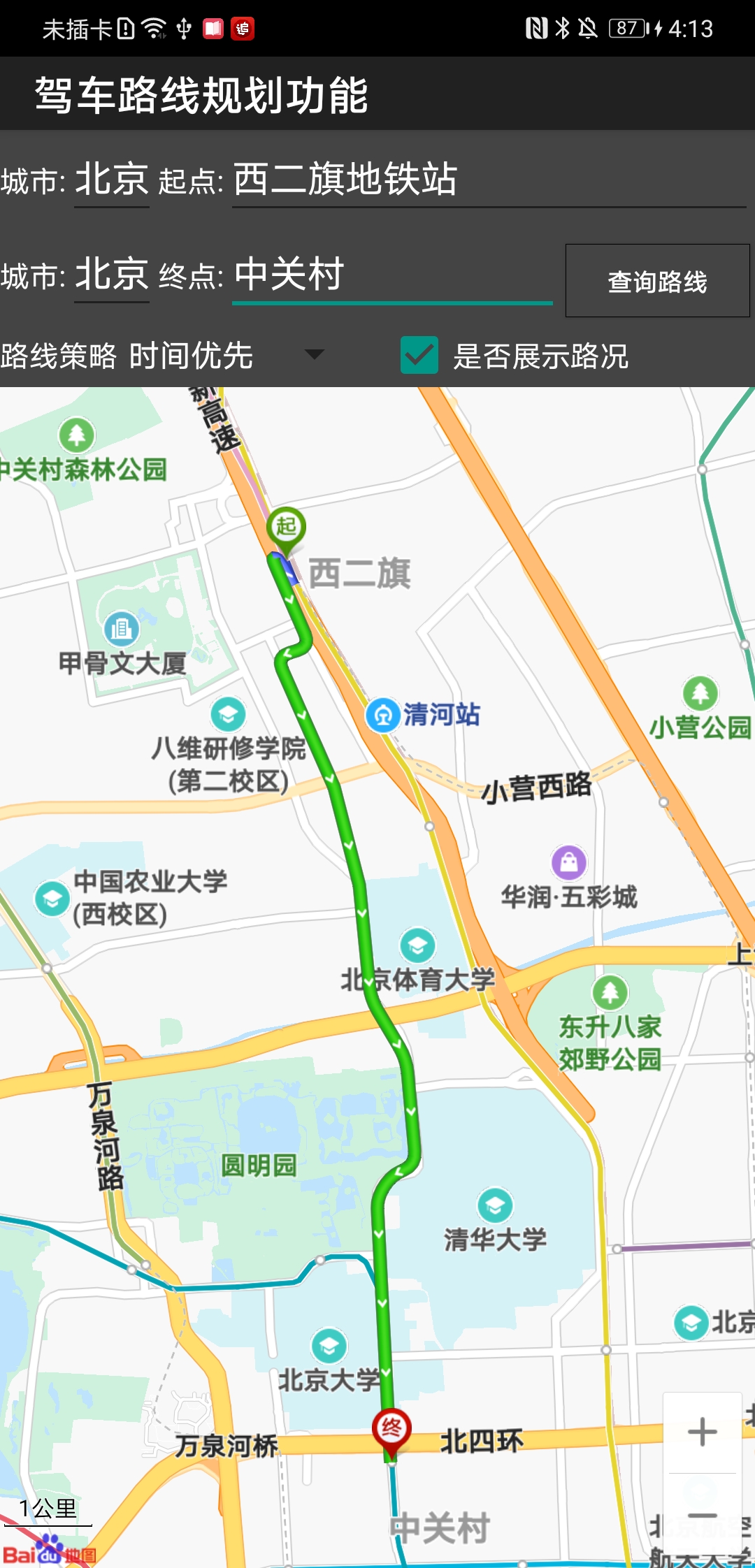Tap the red 终 end marker
The width and height of the screenshot is (755, 1568).
391,1428
